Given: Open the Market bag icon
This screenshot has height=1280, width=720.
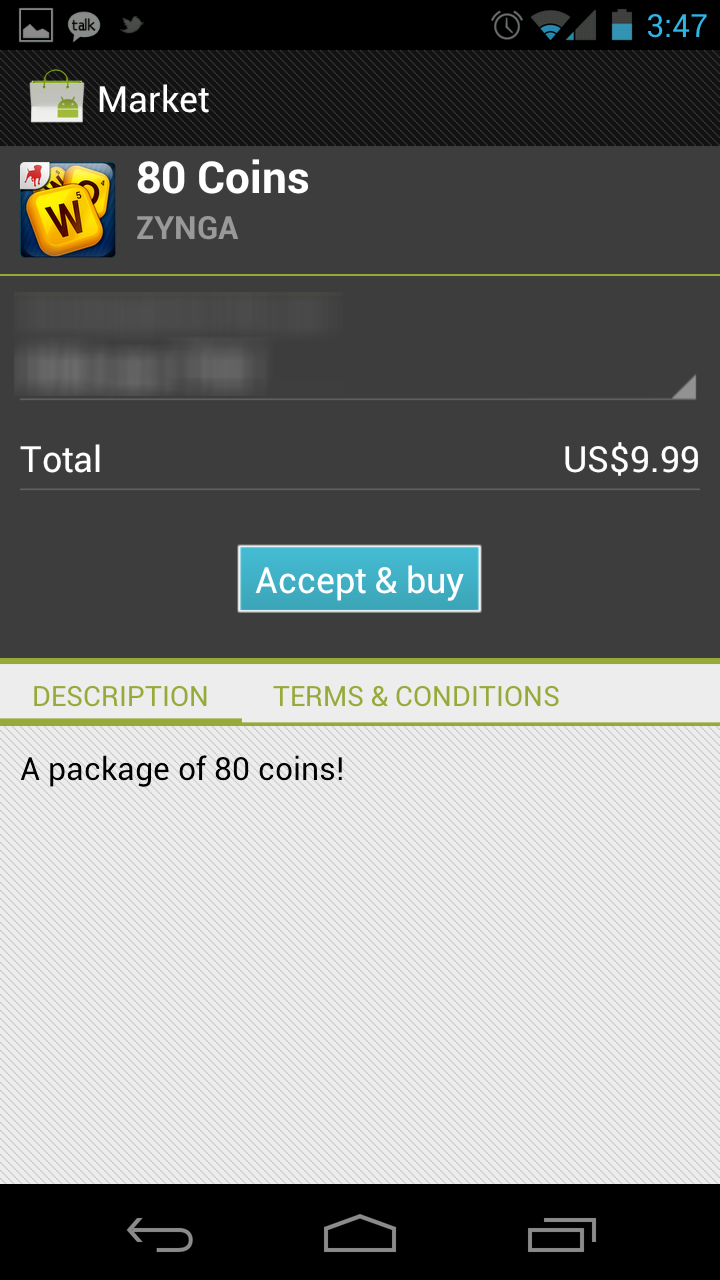Looking at the screenshot, I should [56, 98].
